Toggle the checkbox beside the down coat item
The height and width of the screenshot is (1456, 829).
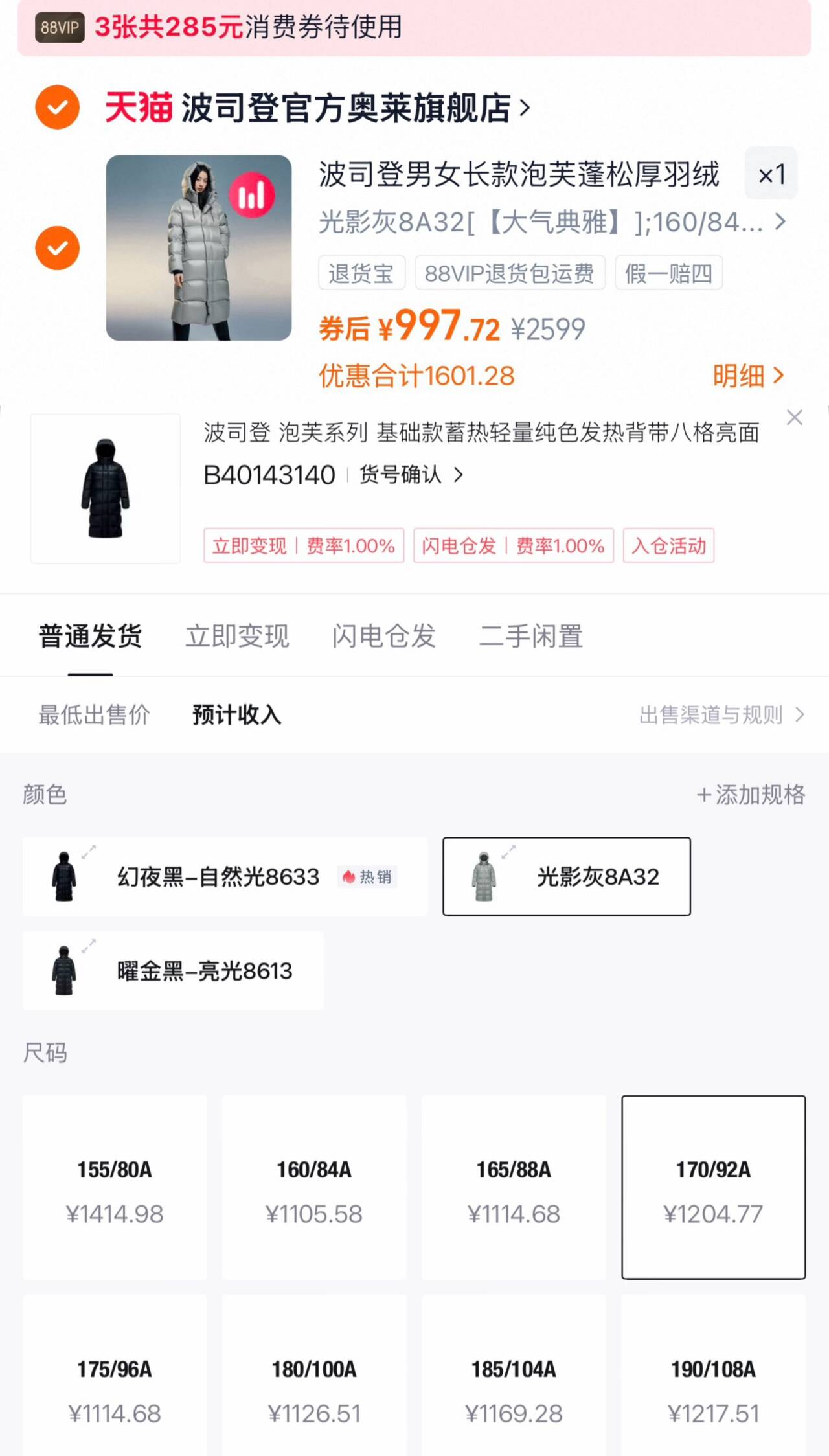tap(58, 248)
